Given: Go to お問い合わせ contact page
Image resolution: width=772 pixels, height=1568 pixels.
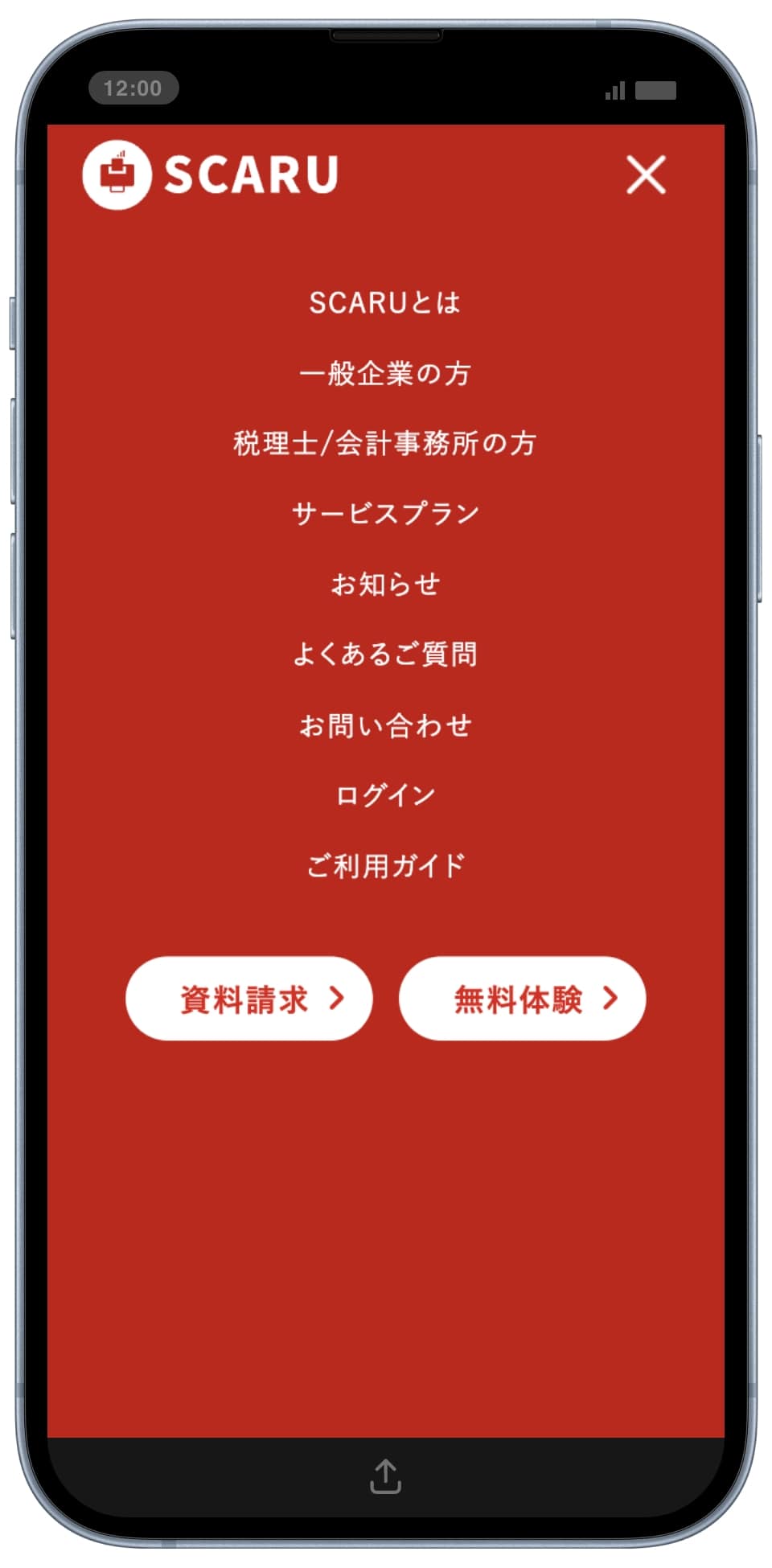Looking at the screenshot, I should tap(385, 725).
